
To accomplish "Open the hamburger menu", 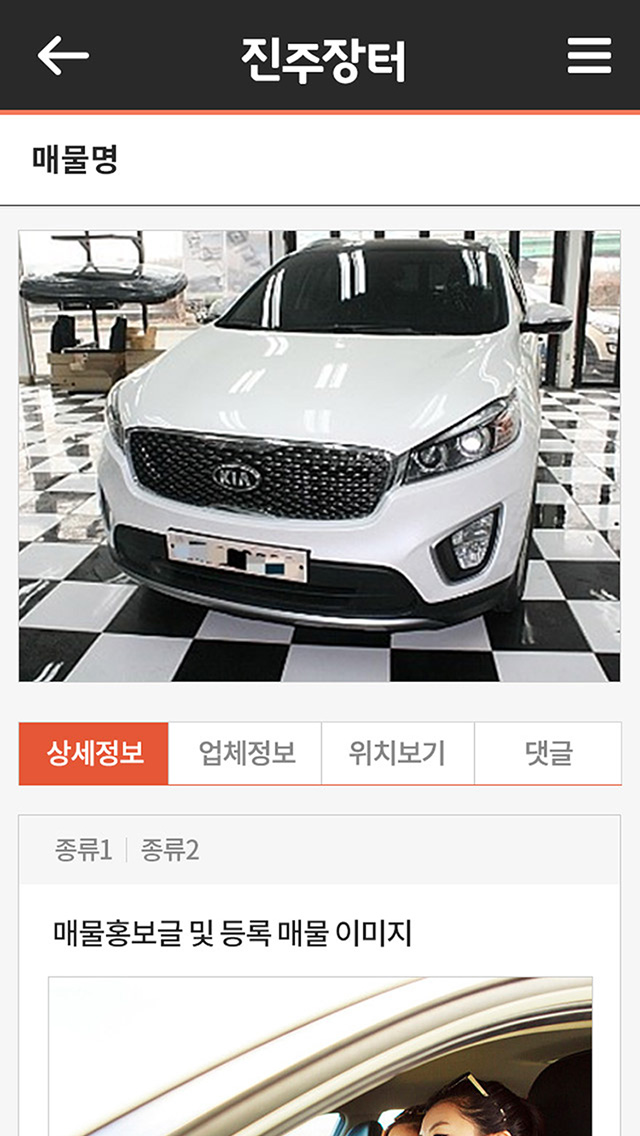I will (x=589, y=56).
